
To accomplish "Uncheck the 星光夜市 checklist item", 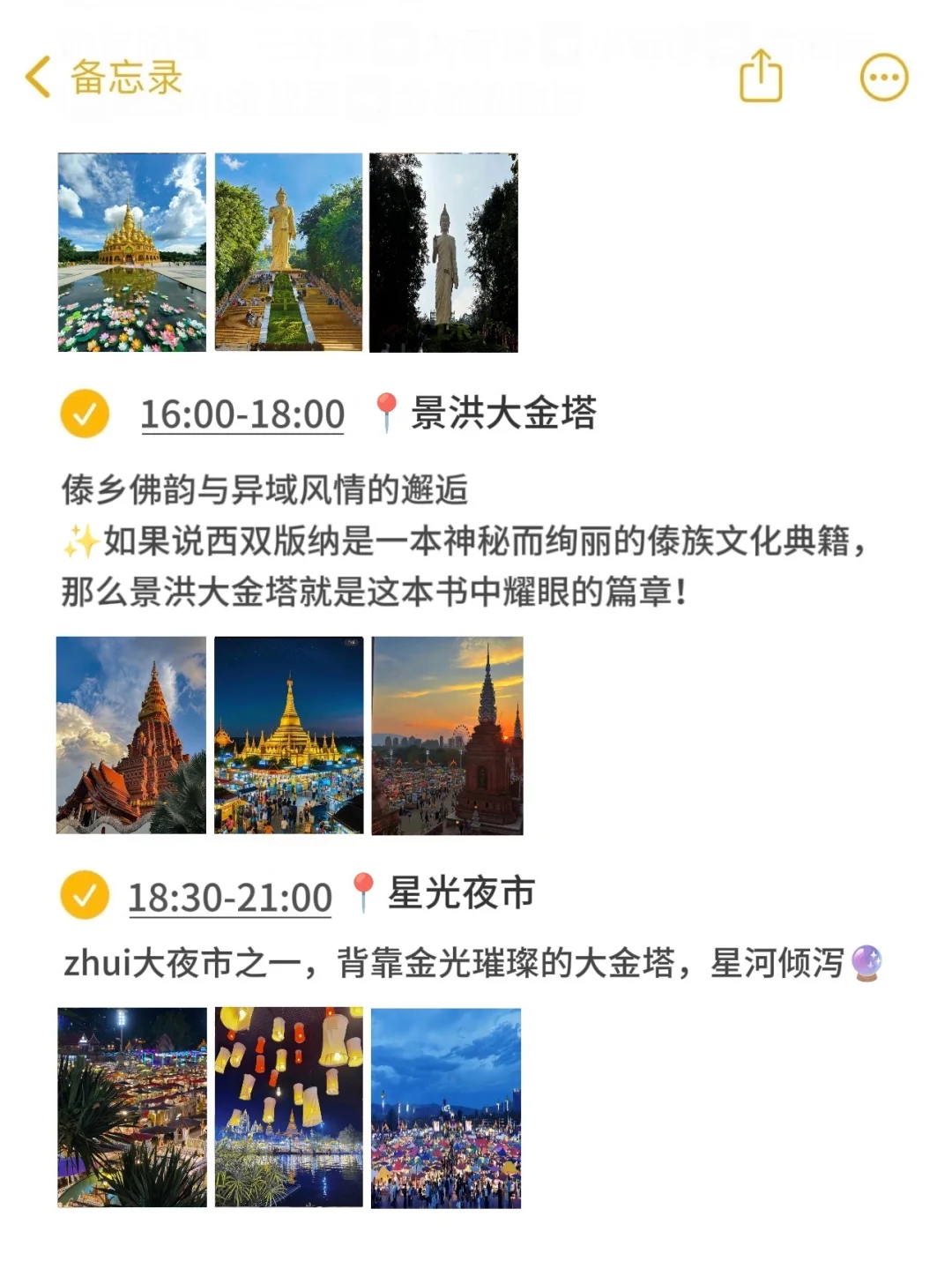I will point(85,895).
